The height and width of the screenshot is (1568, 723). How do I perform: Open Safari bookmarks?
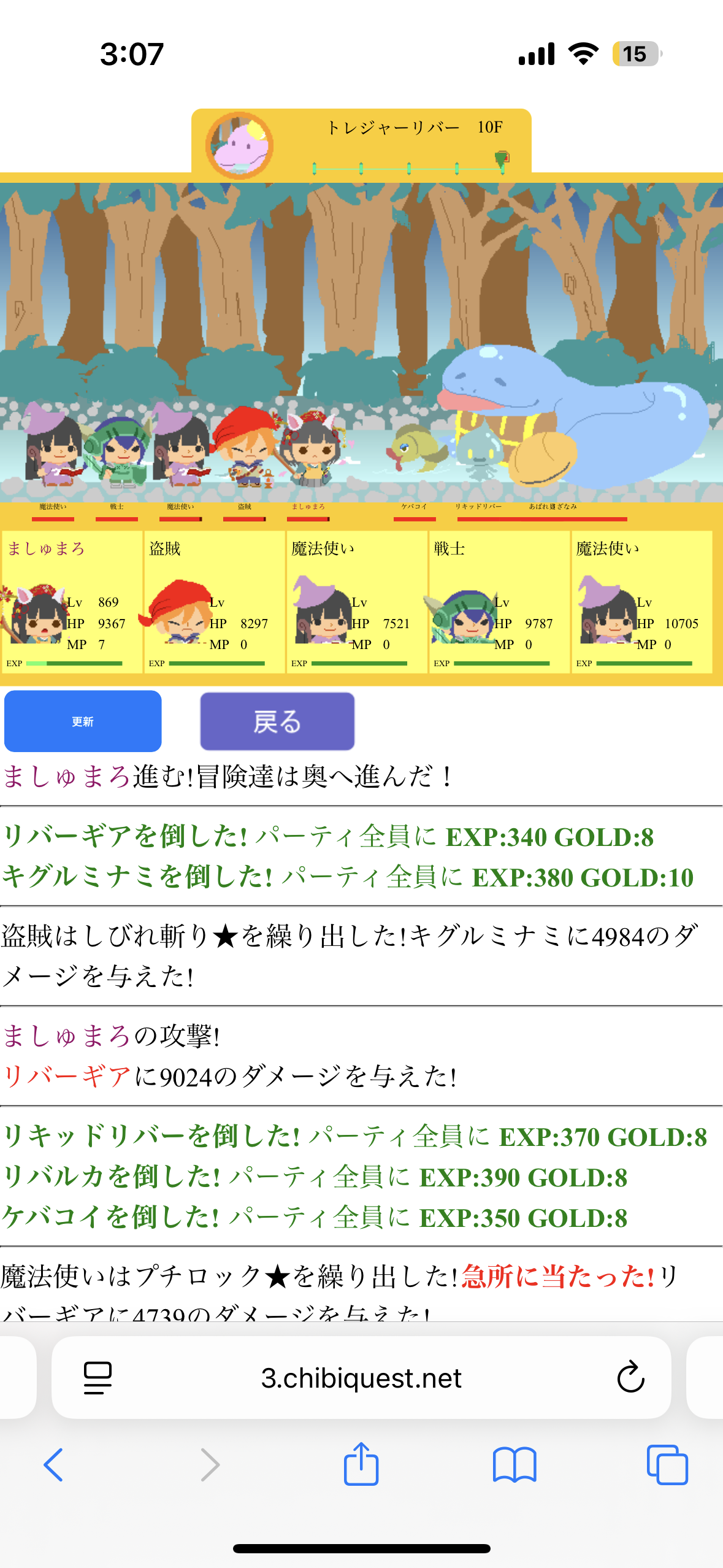point(515,1465)
